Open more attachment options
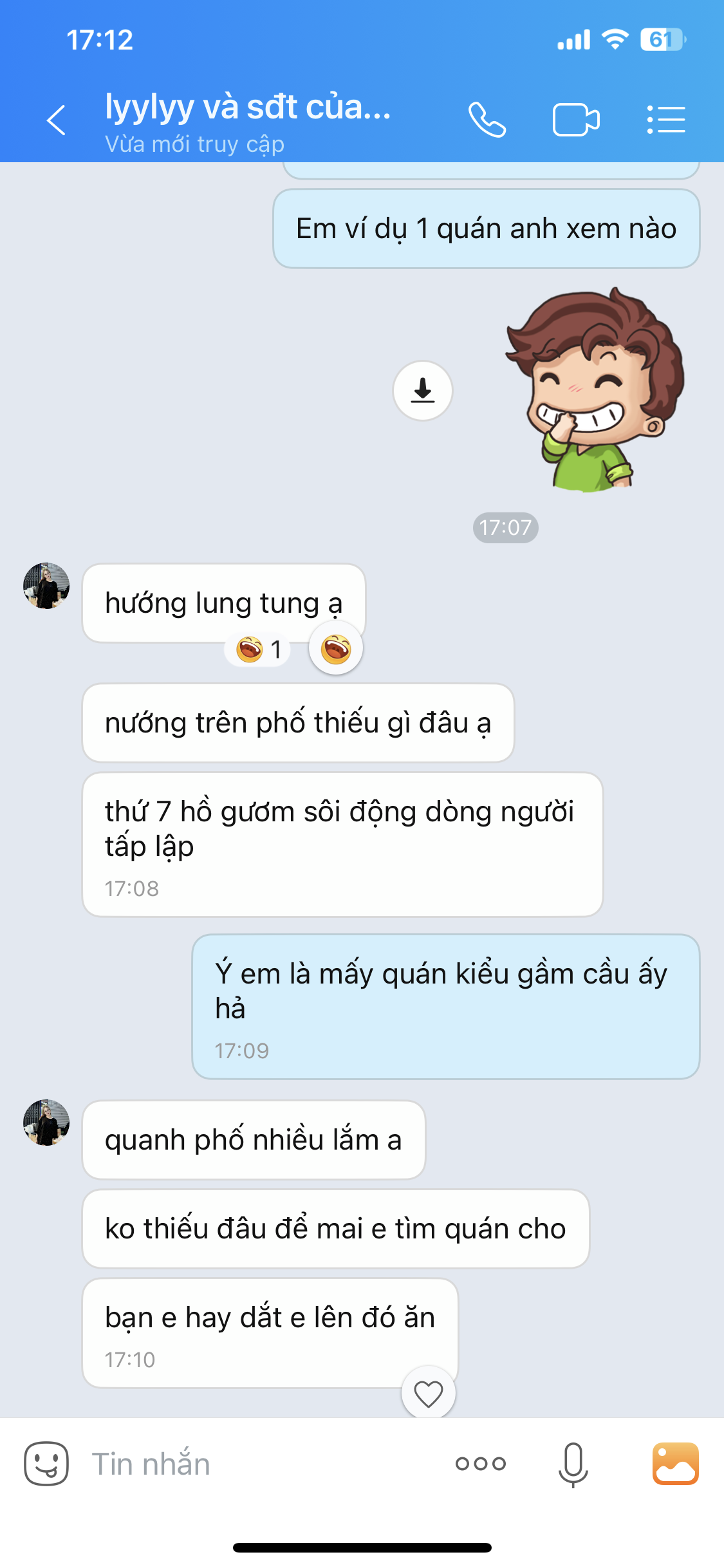The height and width of the screenshot is (1568, 724). [481, 1464]
